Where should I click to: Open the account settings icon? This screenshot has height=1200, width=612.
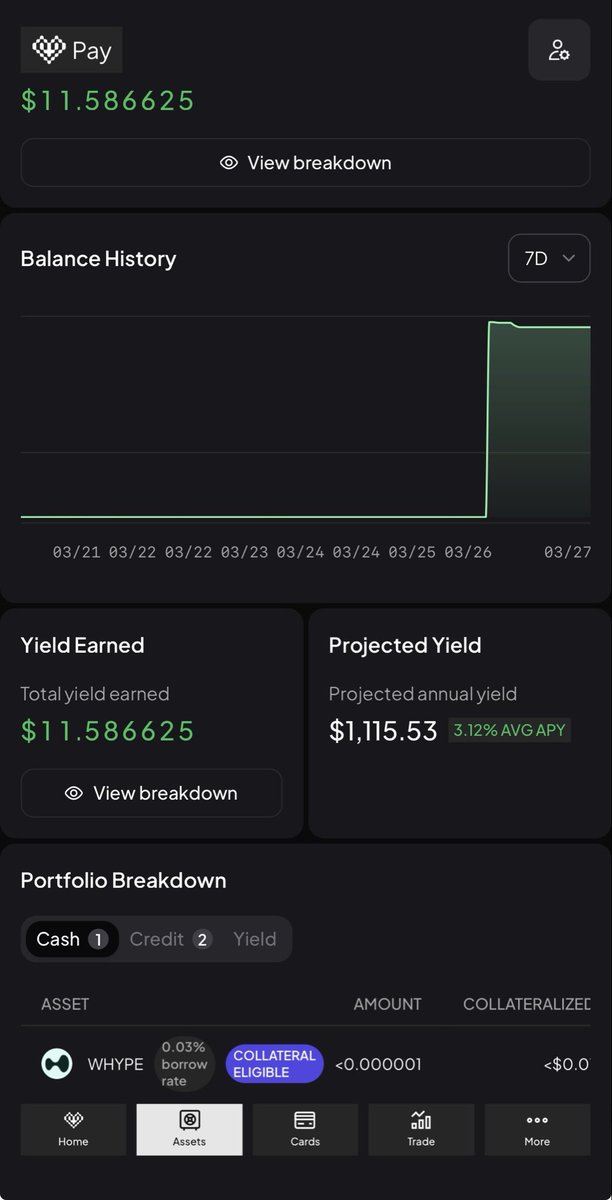point(559,50)
